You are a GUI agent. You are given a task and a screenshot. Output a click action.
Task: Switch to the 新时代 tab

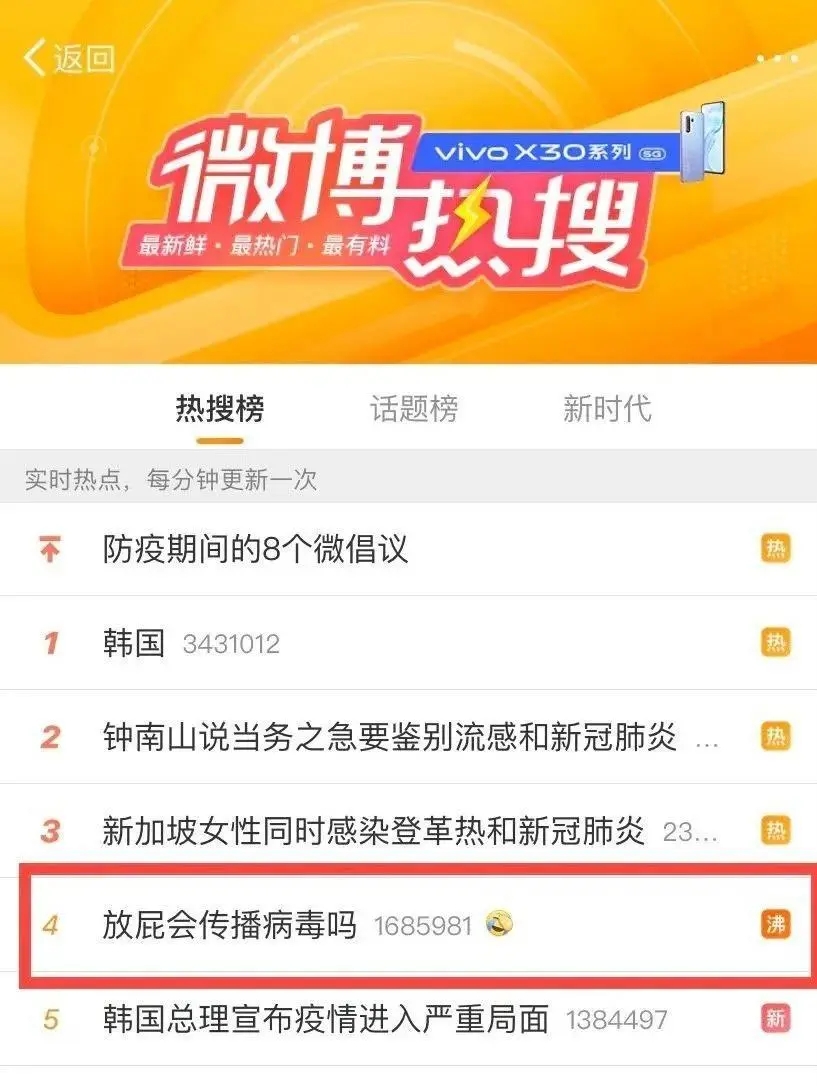[607, 408]
